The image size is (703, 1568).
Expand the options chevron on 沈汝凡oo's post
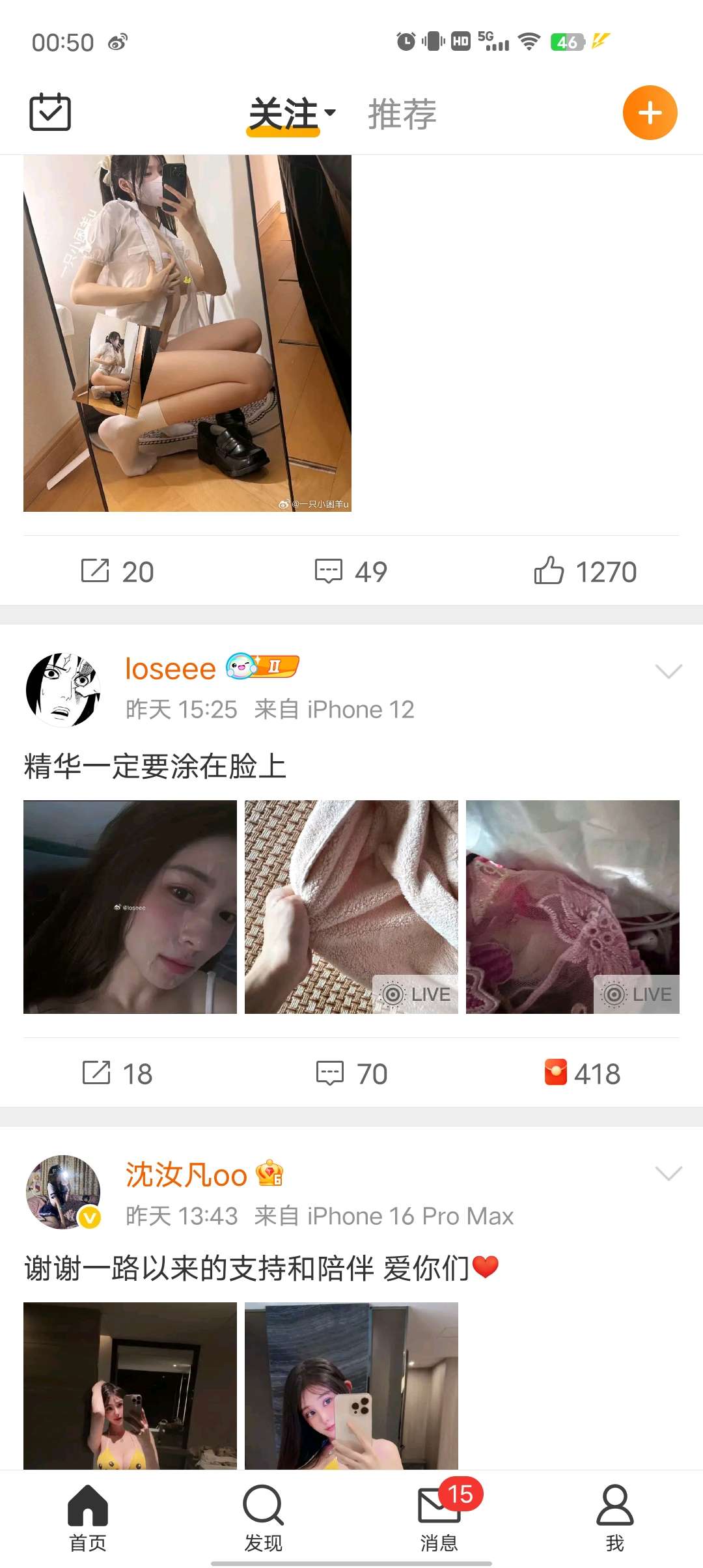point(669,1173)
